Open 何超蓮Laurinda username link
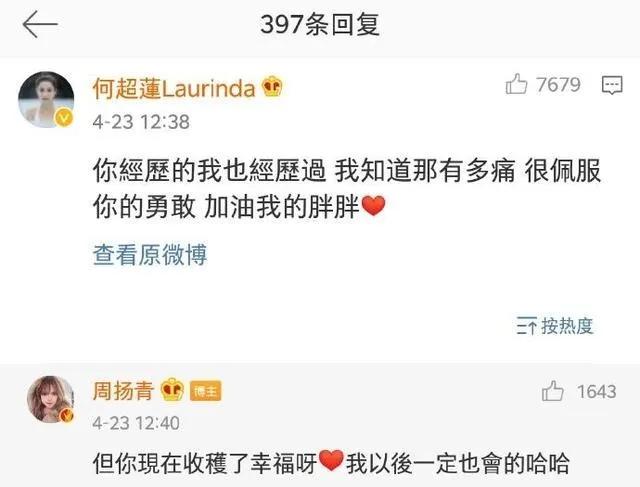640x487 pixels. point(175,88)
